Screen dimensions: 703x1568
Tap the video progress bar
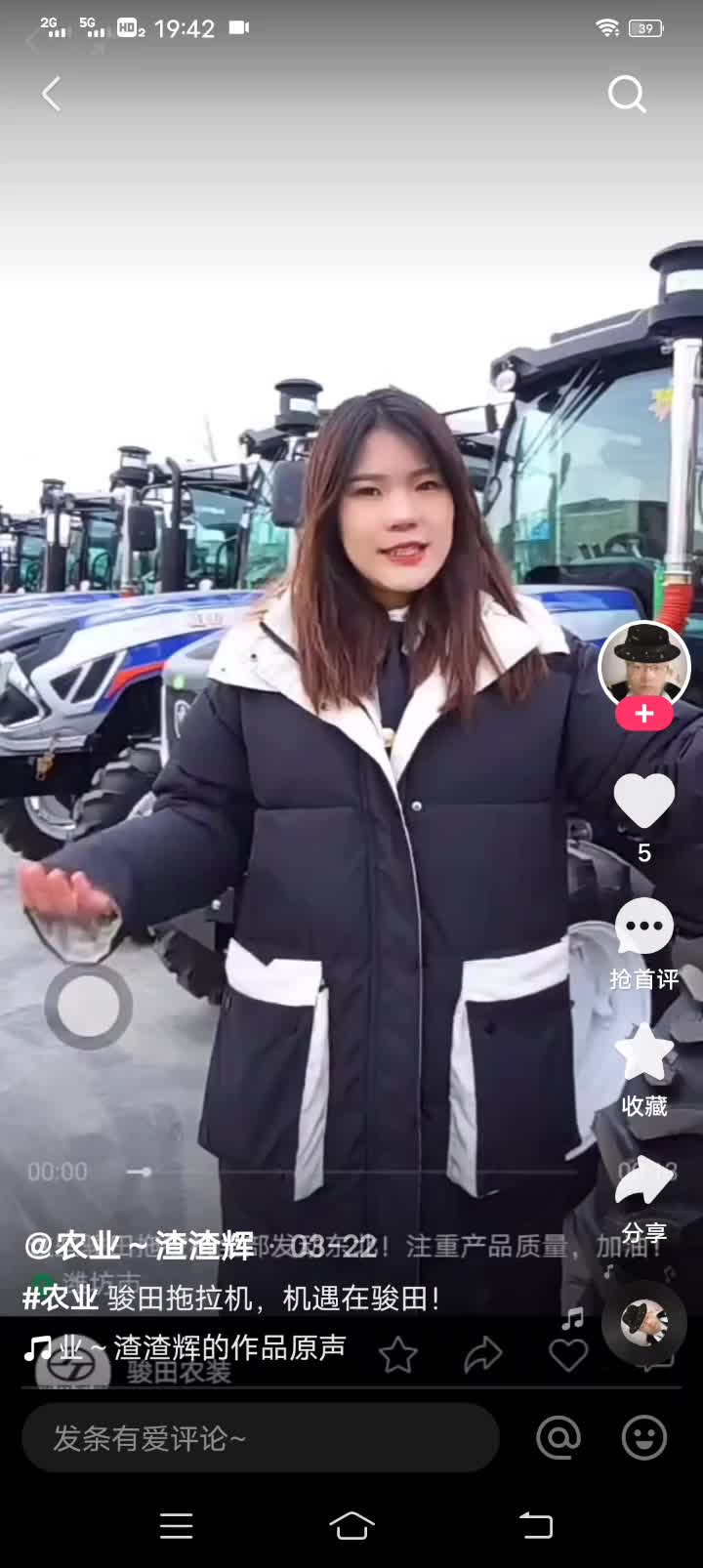[351, 1171]
